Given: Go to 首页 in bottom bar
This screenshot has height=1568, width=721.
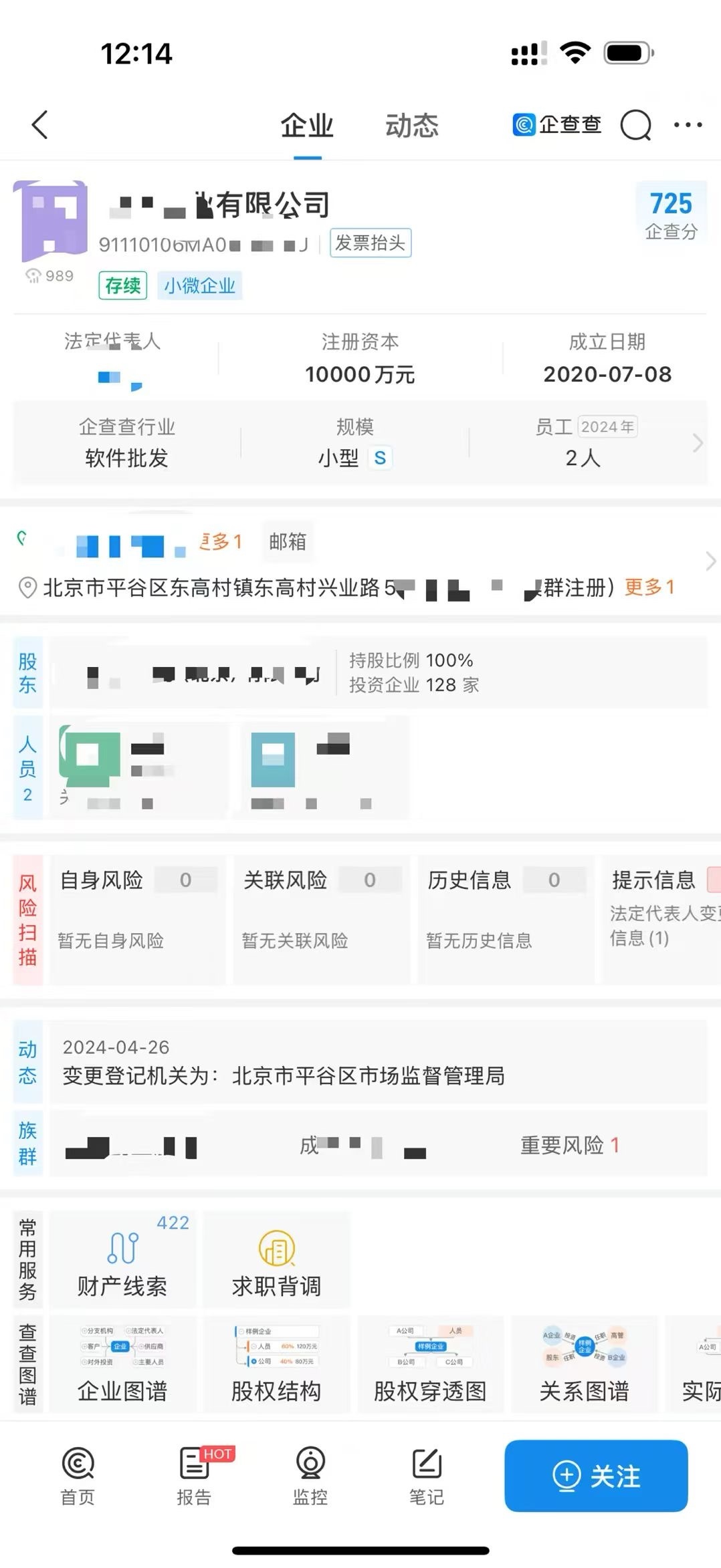Looking at the screenshot, I should click(x=78, y=1476).
